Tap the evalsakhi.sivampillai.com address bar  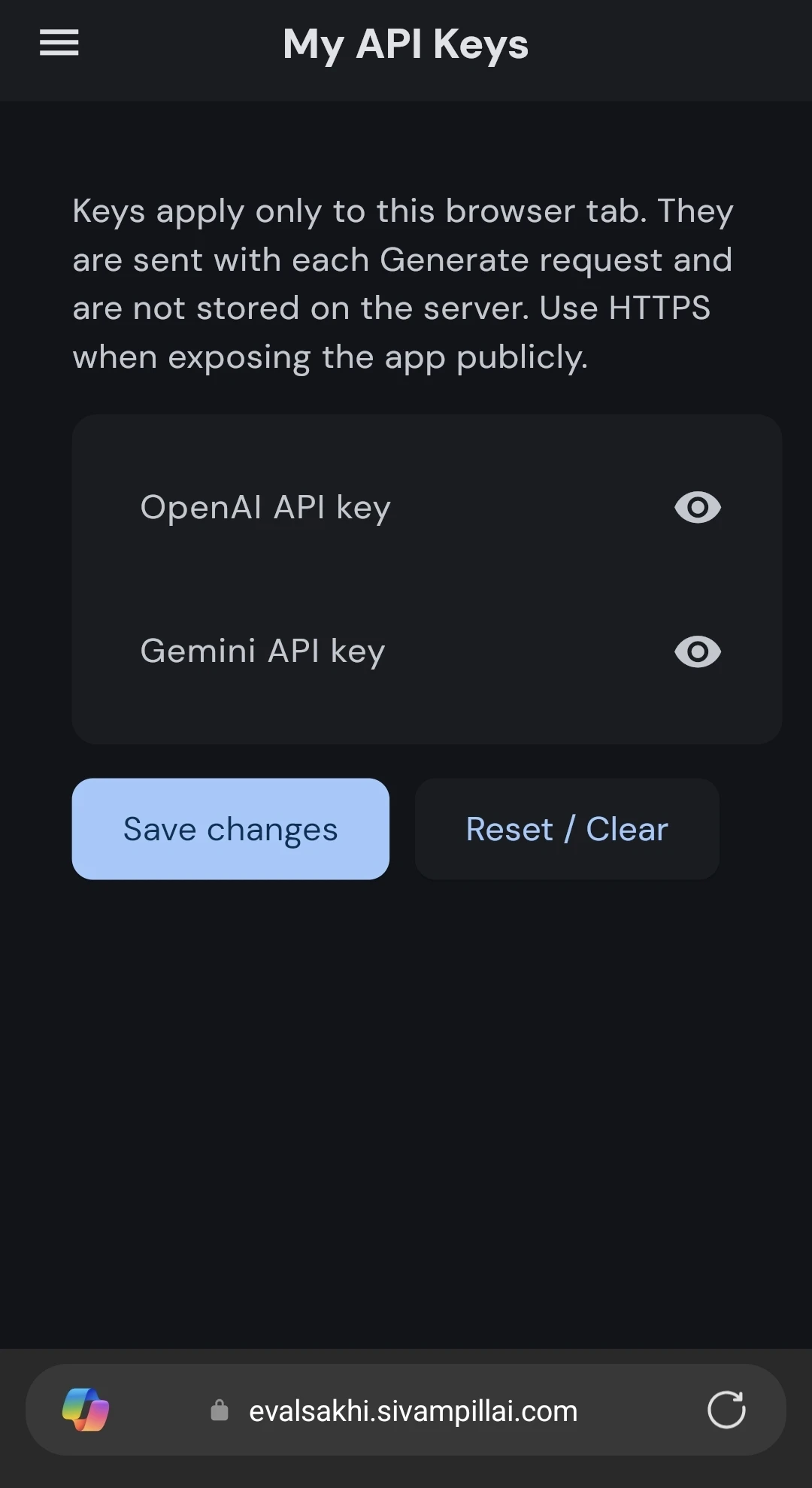coord(406,1410)
